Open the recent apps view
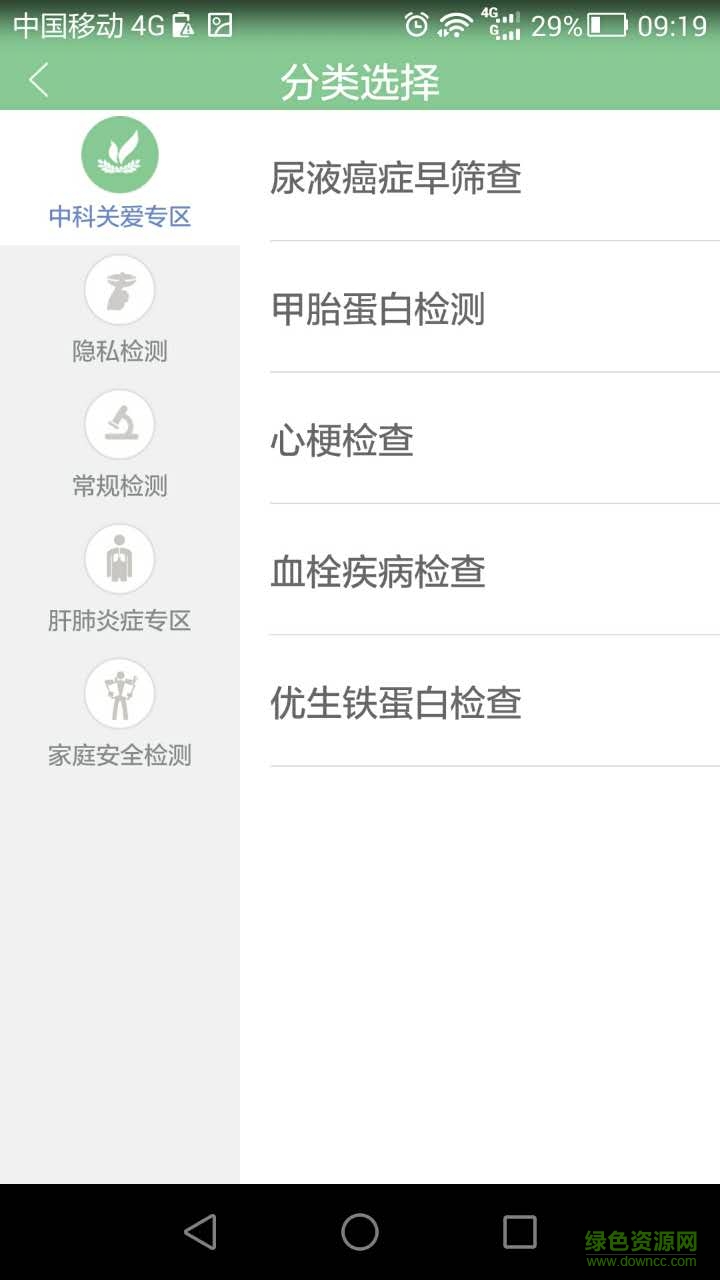720x1280 pixels. 519,1232
